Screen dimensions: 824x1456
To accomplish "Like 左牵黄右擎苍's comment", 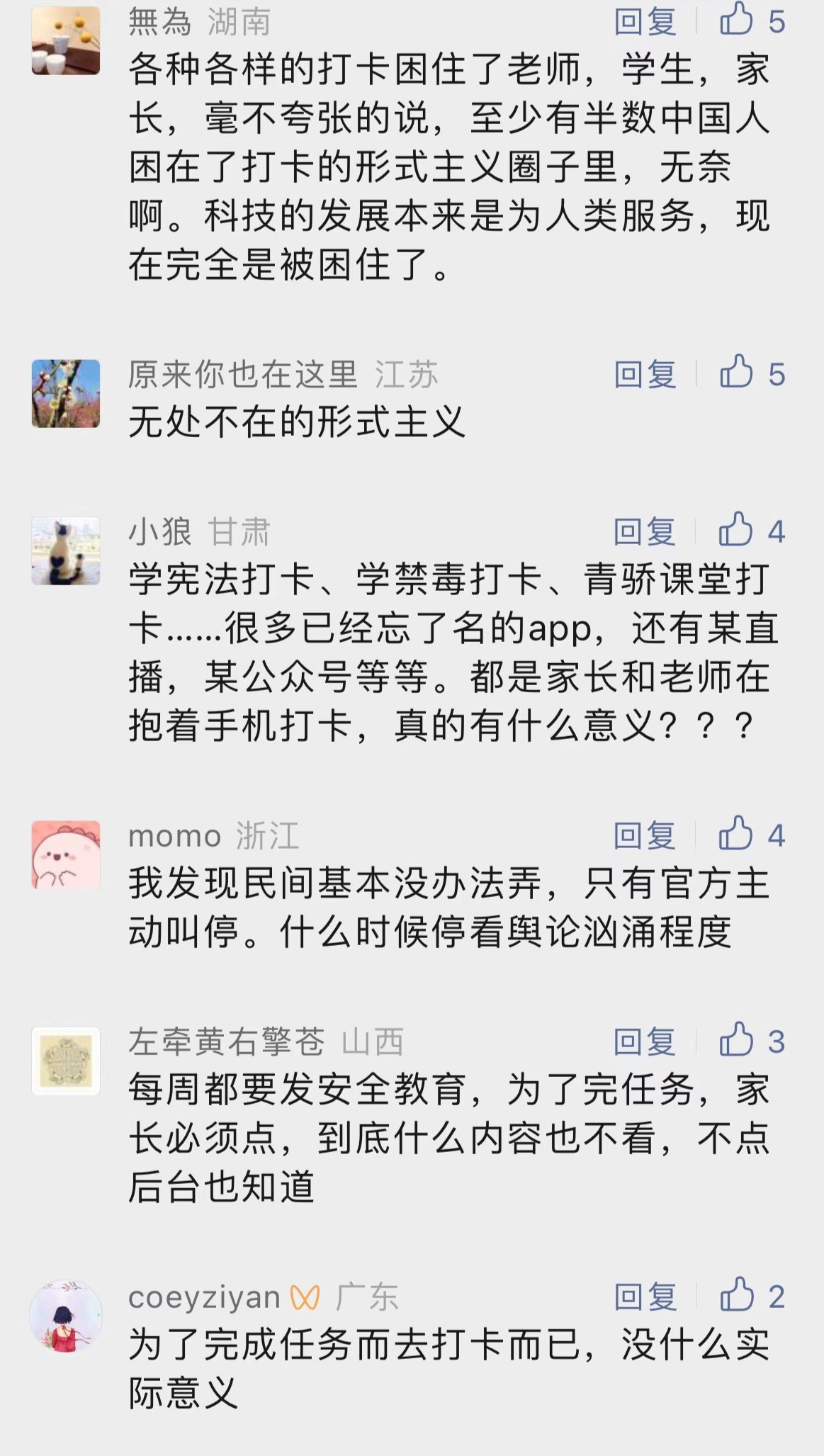I will coord(737,1040).
